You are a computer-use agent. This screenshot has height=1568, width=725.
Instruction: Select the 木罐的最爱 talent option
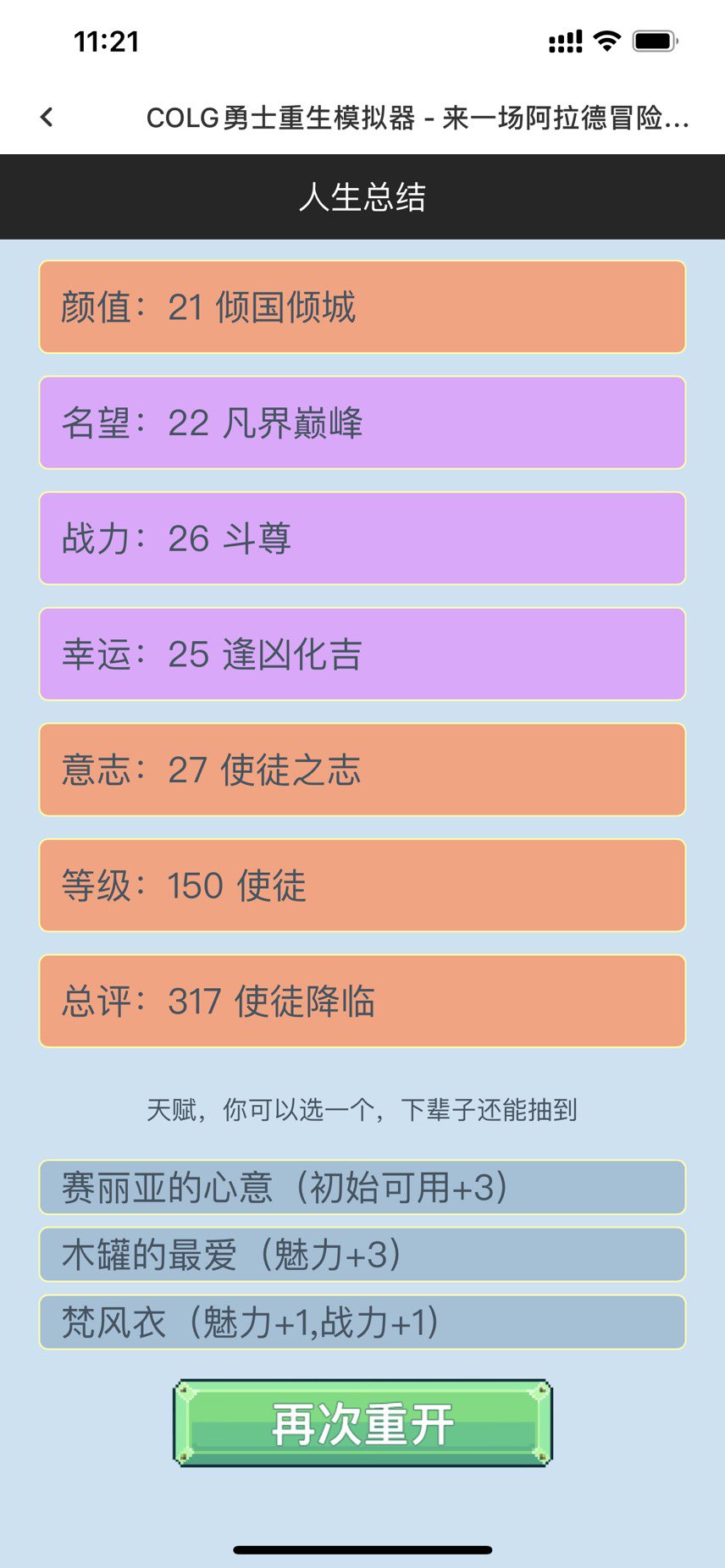[362, 1256]
